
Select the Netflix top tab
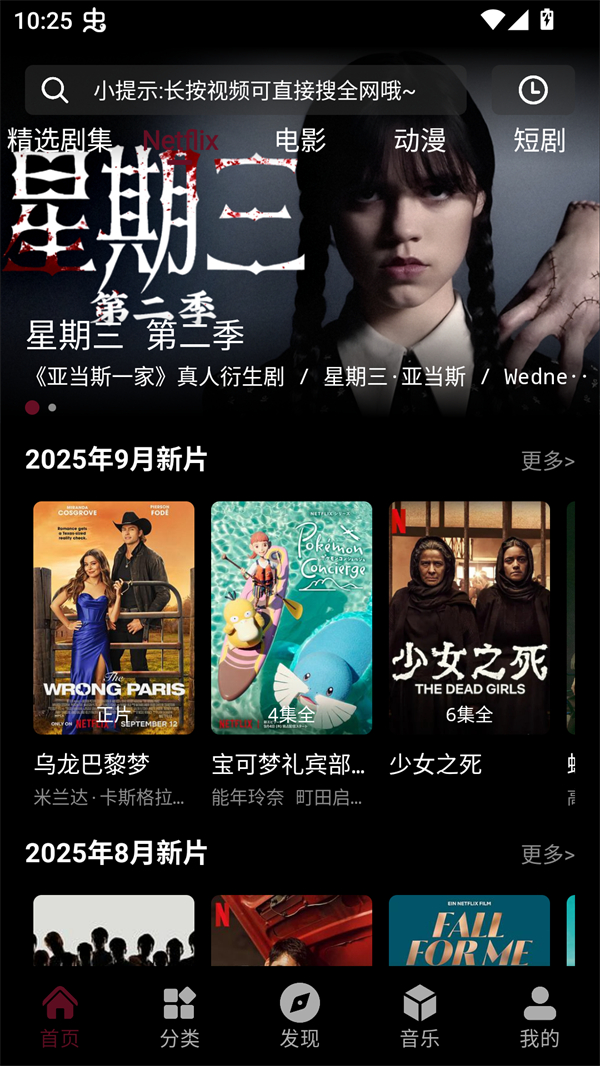point(180,140)
